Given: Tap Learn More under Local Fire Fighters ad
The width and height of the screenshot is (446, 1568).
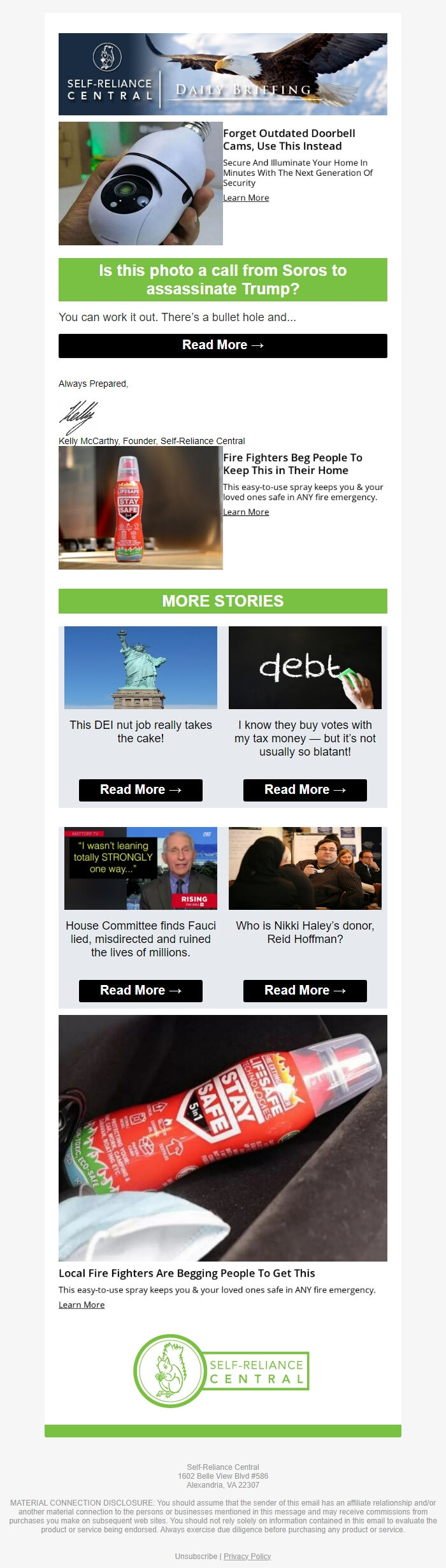Looking at the screenshot, I should (x=82, y=1305).
